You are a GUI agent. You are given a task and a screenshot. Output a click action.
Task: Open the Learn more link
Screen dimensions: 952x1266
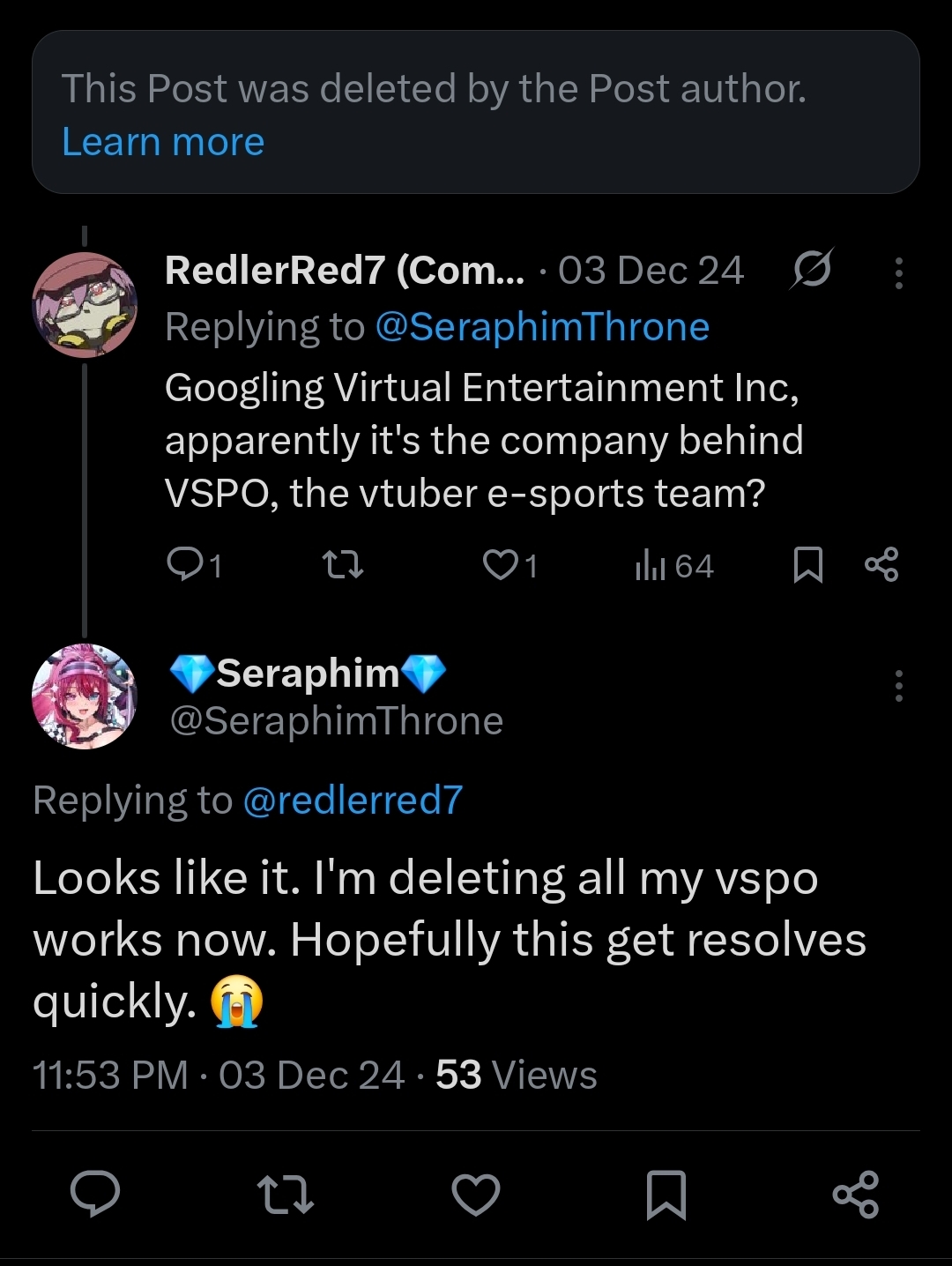163,142
